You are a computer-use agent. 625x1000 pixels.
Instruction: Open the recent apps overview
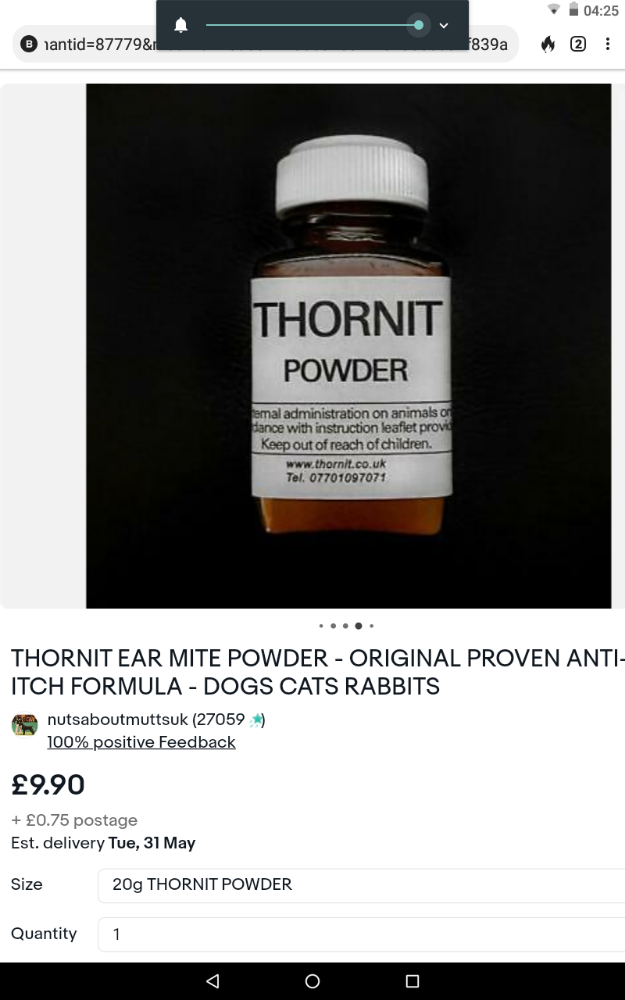point(413,981)
